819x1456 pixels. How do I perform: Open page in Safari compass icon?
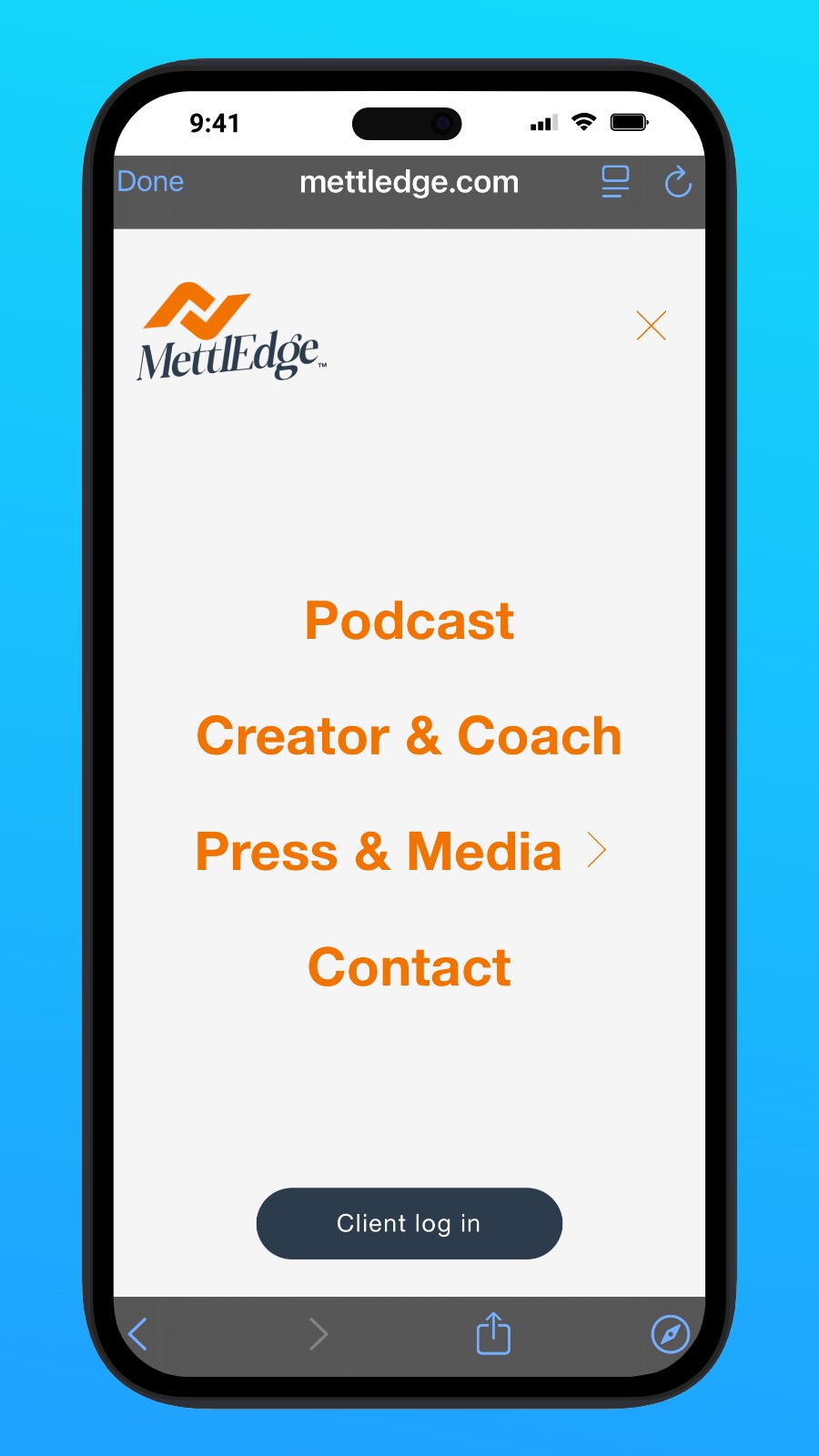(x=671, y=1334)
